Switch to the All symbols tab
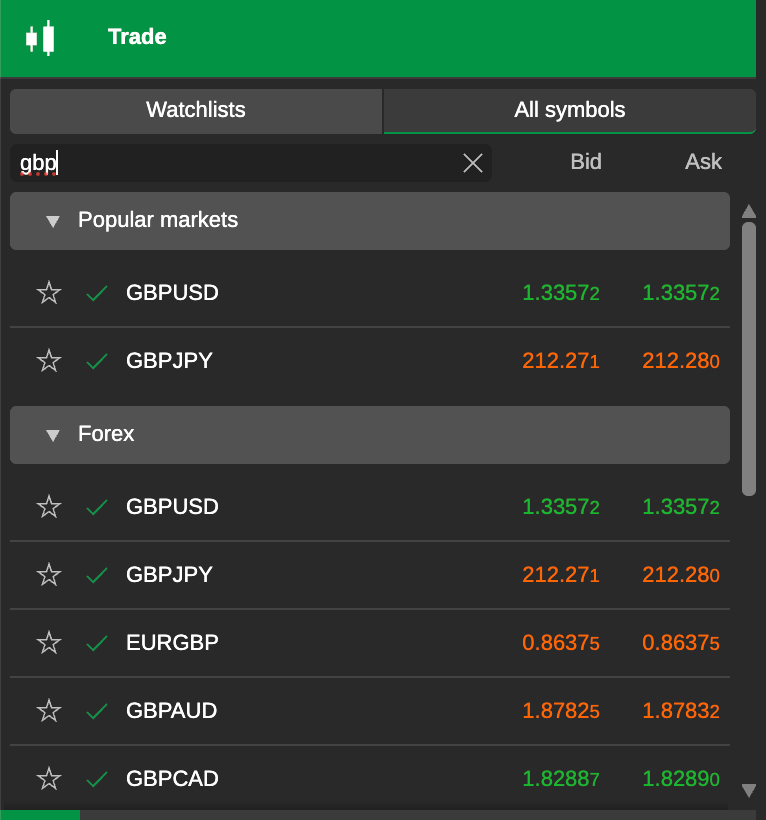 point(568,110)
